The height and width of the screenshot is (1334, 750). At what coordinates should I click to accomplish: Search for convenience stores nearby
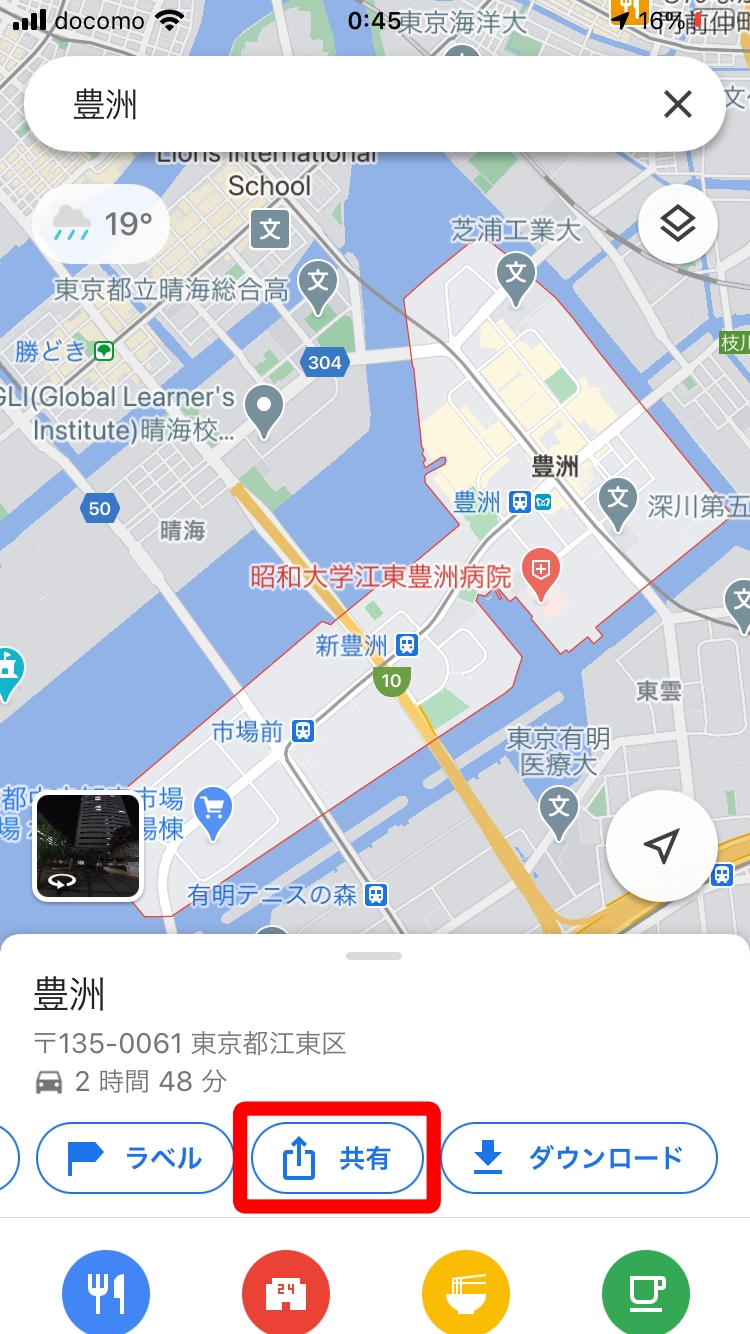[286, 1294]
